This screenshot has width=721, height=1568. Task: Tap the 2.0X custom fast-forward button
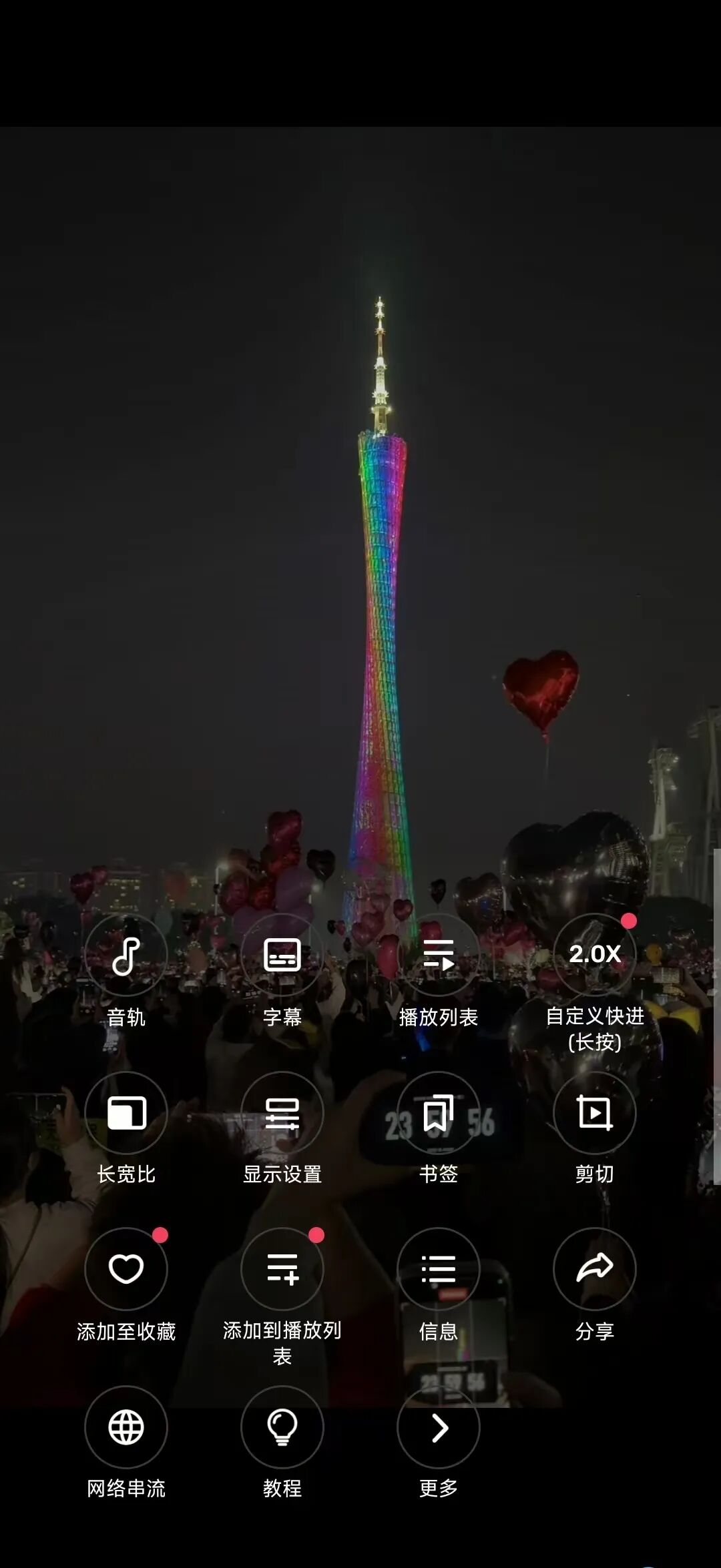pyautogui.click(x=594, y=954)
